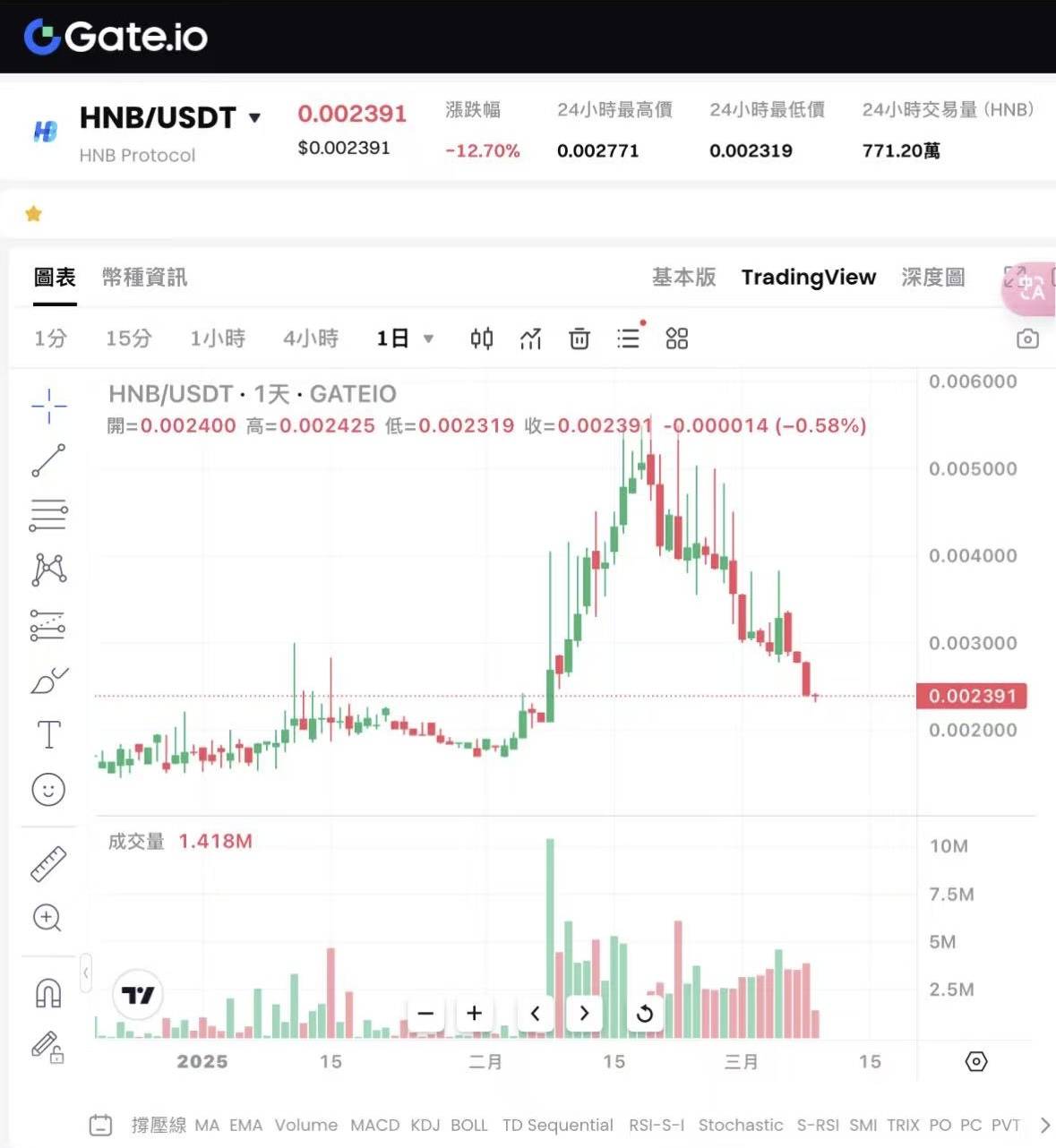Open the candlestick chart style picker
The image size is (1056, 1148).
[482, 338]
